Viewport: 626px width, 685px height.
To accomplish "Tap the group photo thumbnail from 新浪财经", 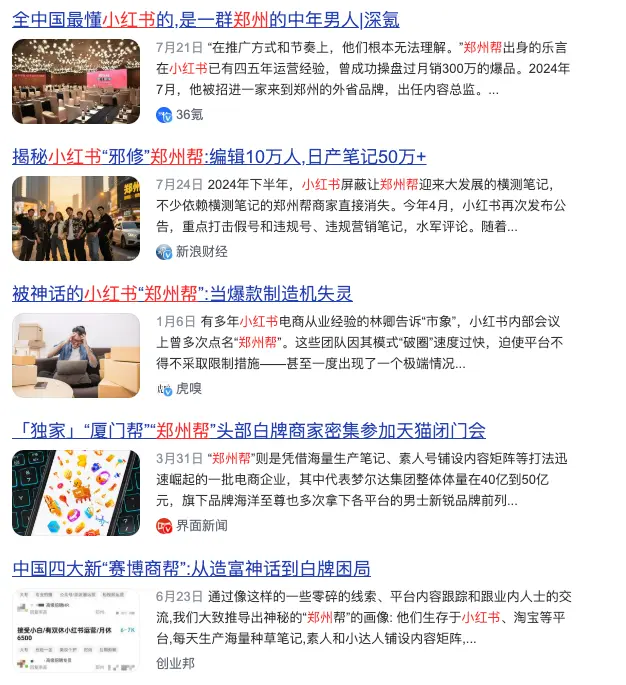I will point(76,218).
